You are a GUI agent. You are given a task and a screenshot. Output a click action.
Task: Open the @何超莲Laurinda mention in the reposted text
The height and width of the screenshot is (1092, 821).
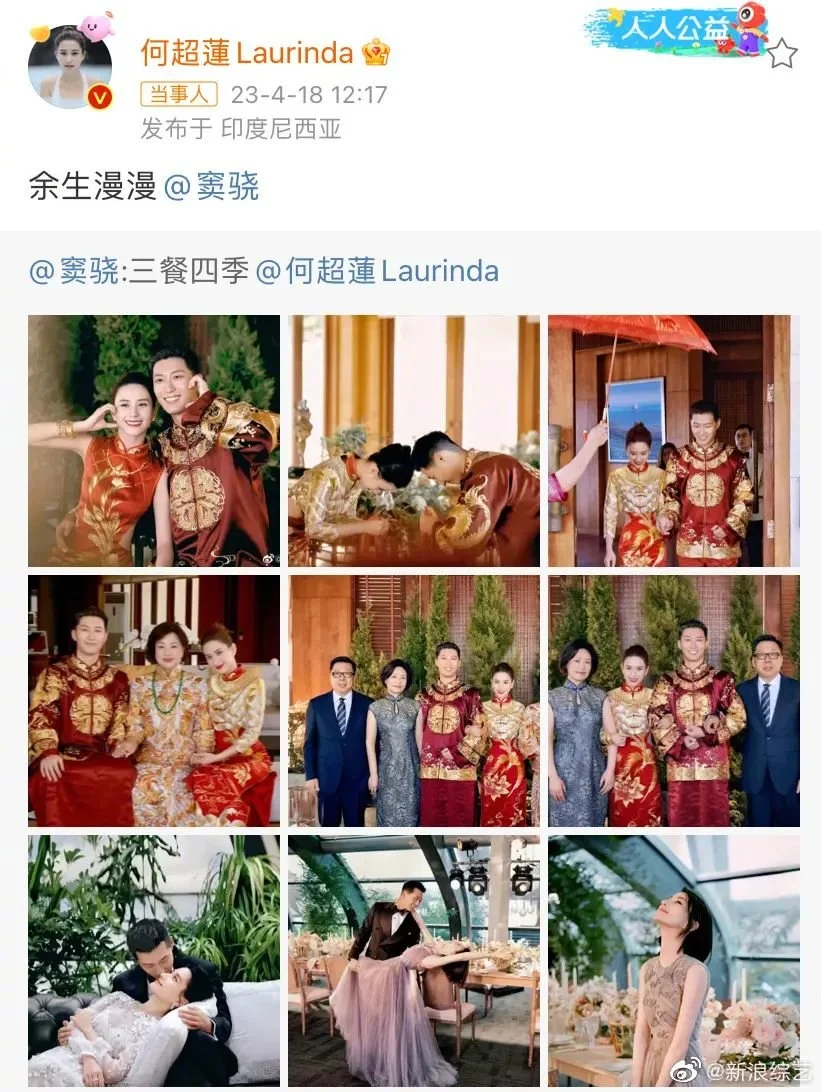378,271
